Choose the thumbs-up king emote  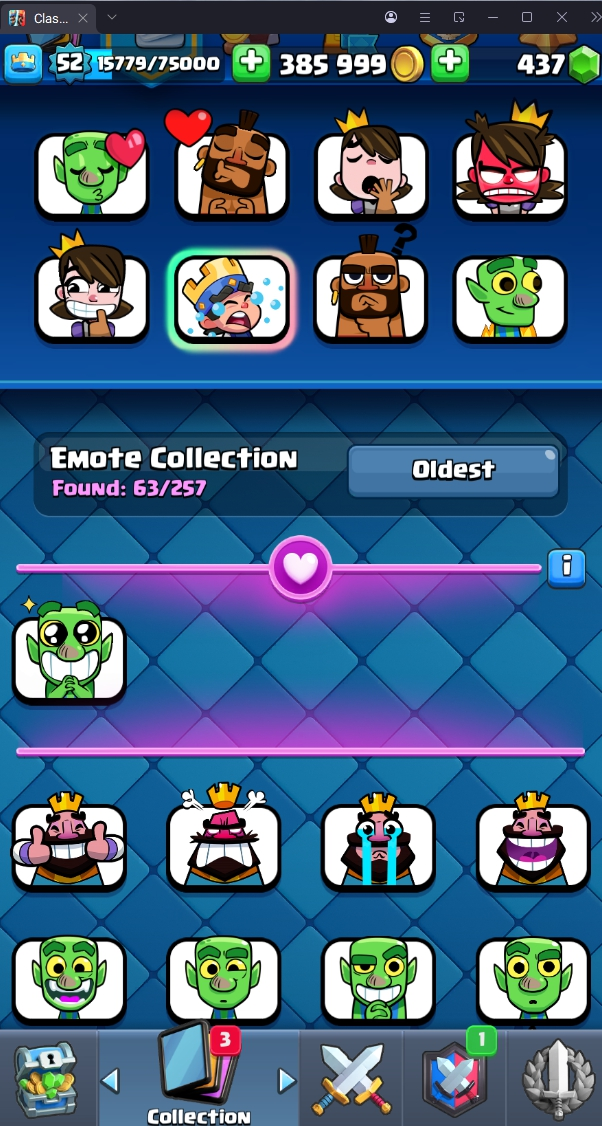pos(69,846)
